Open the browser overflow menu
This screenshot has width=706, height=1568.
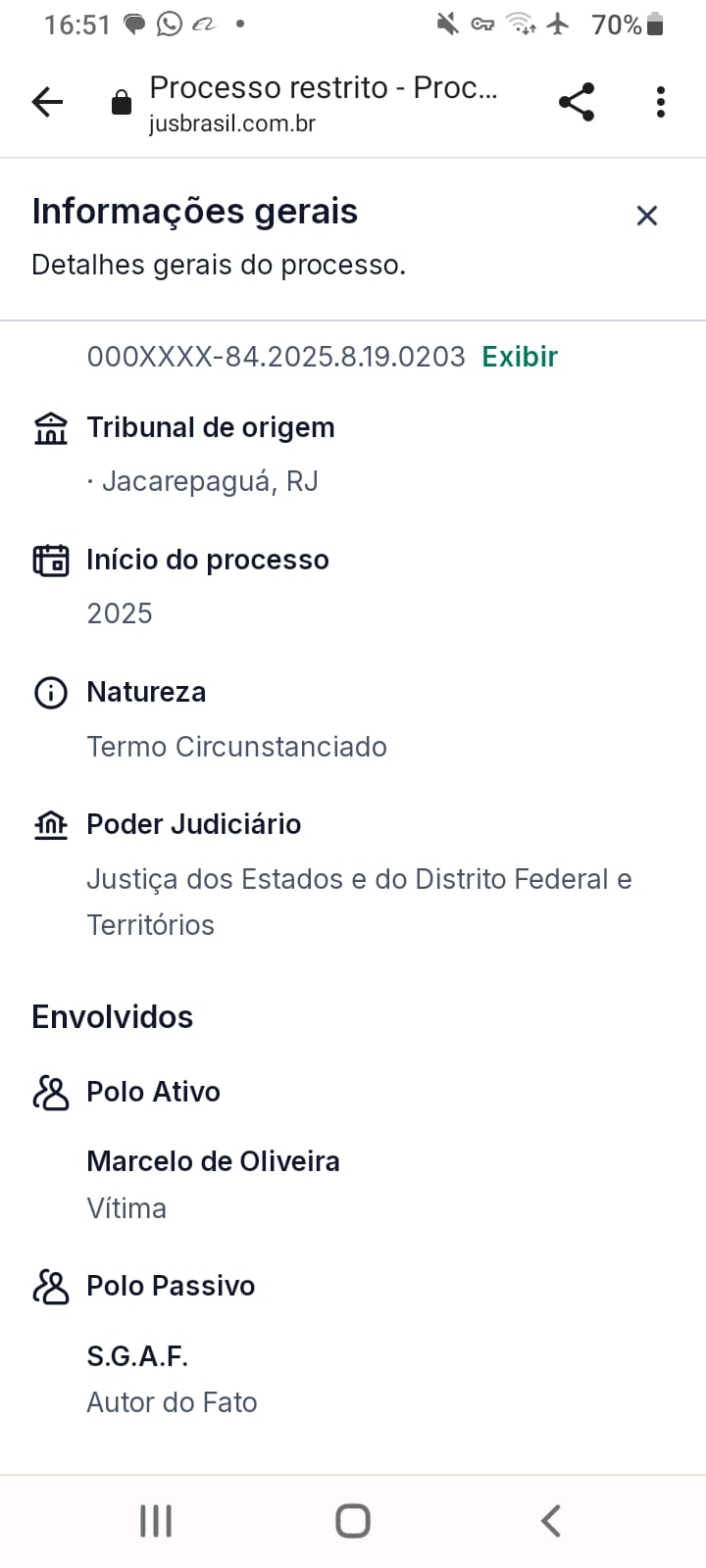[661, 102]
